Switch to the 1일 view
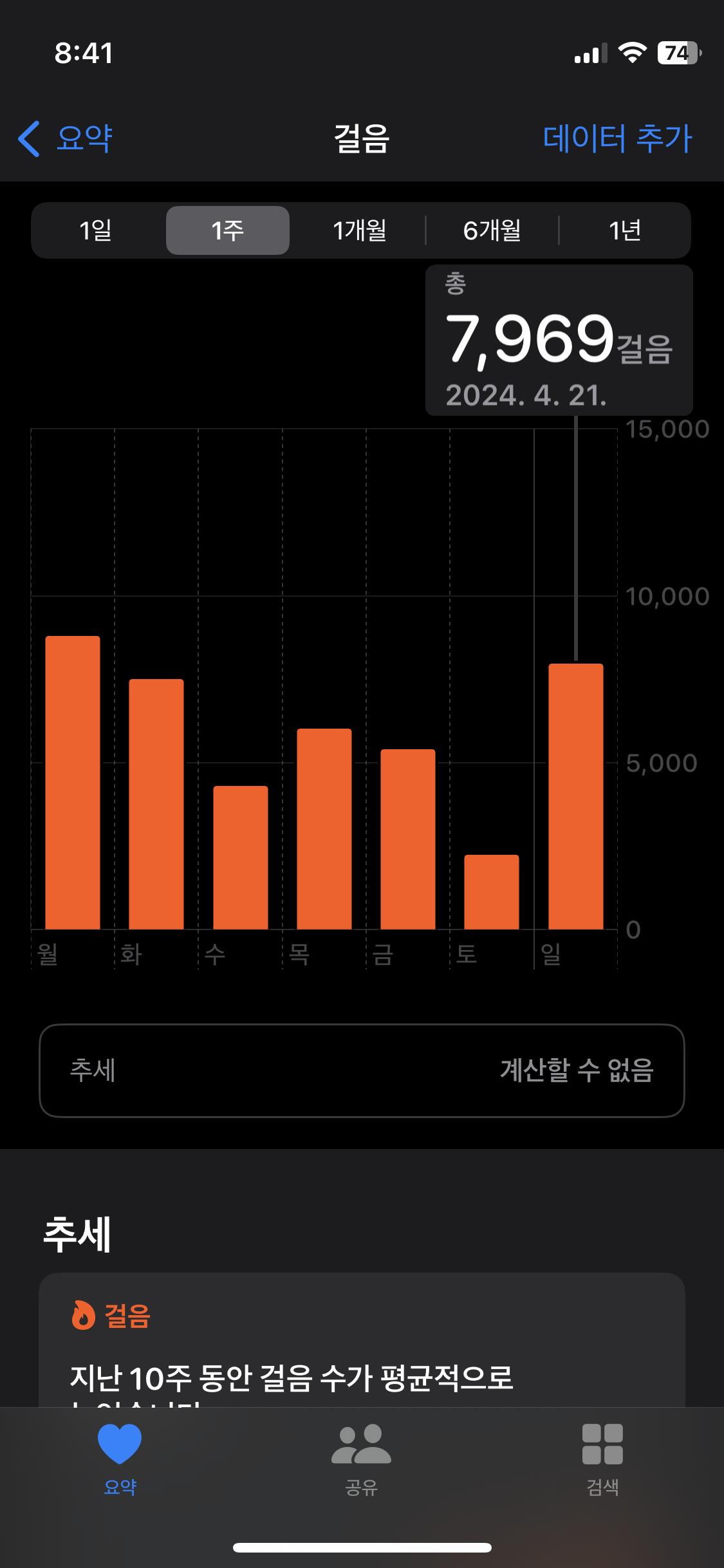 (96, 230)
